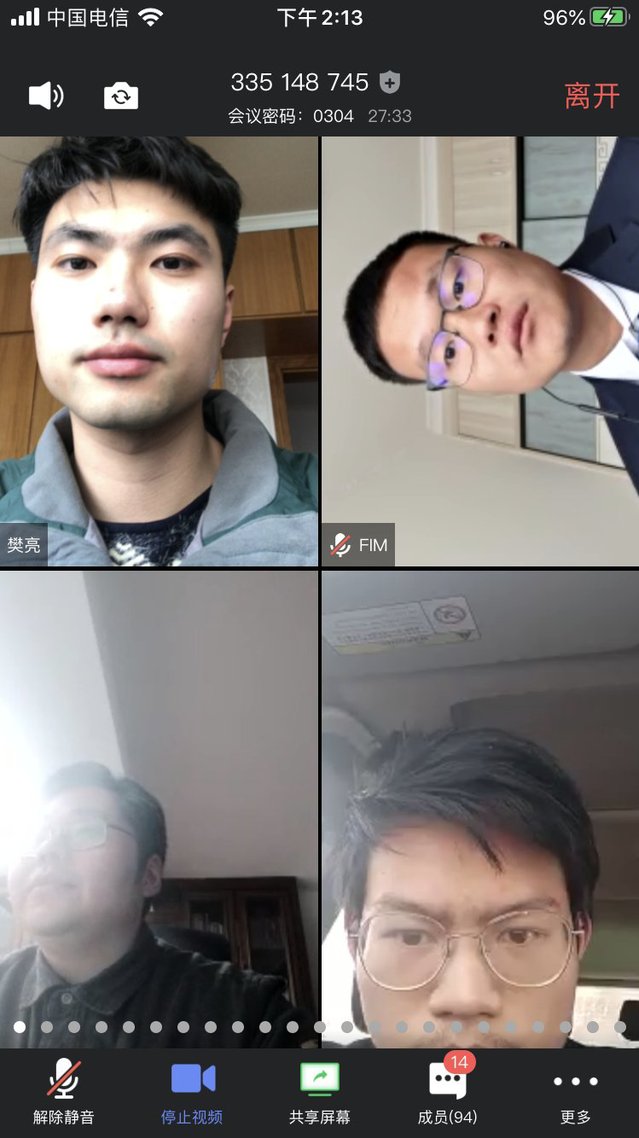
Task: Open the 成员(94) participants list
Action: [x=447, y=1092]
